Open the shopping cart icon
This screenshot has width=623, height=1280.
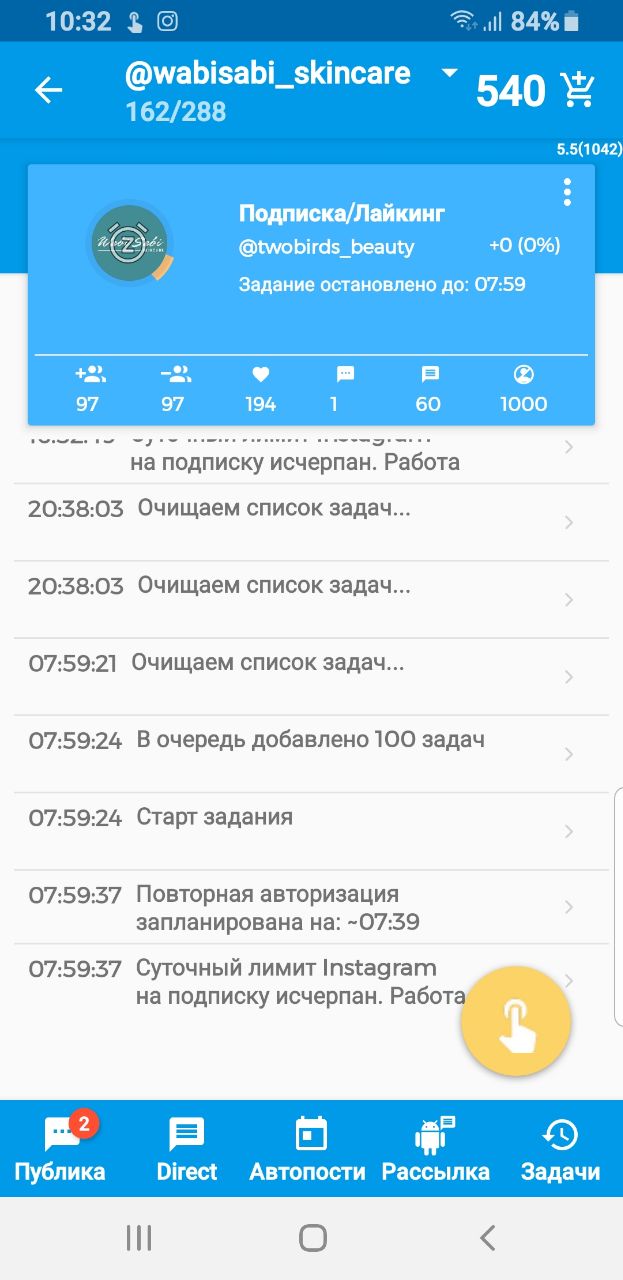point(579,90)
